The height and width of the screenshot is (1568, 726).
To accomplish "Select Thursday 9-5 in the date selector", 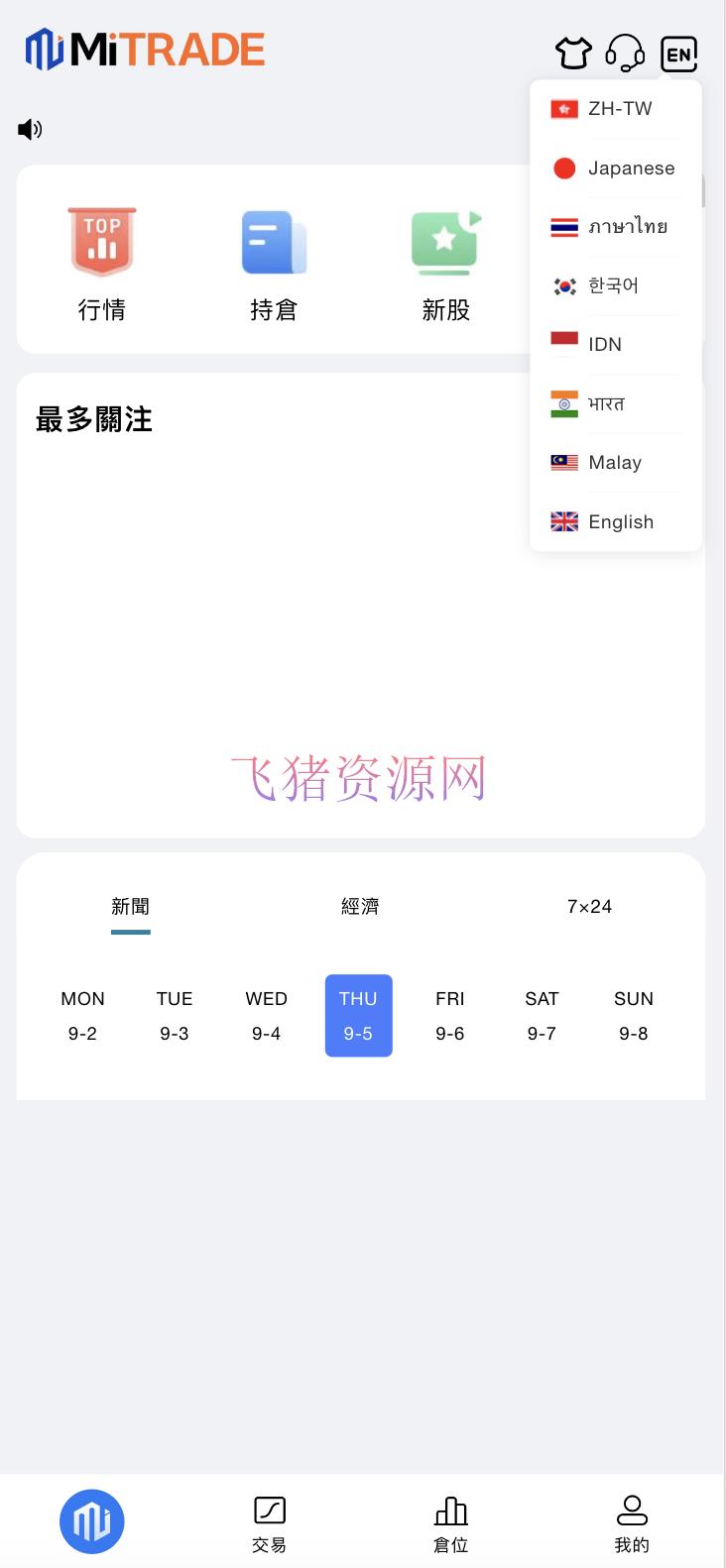I will tap(358, 1015).
